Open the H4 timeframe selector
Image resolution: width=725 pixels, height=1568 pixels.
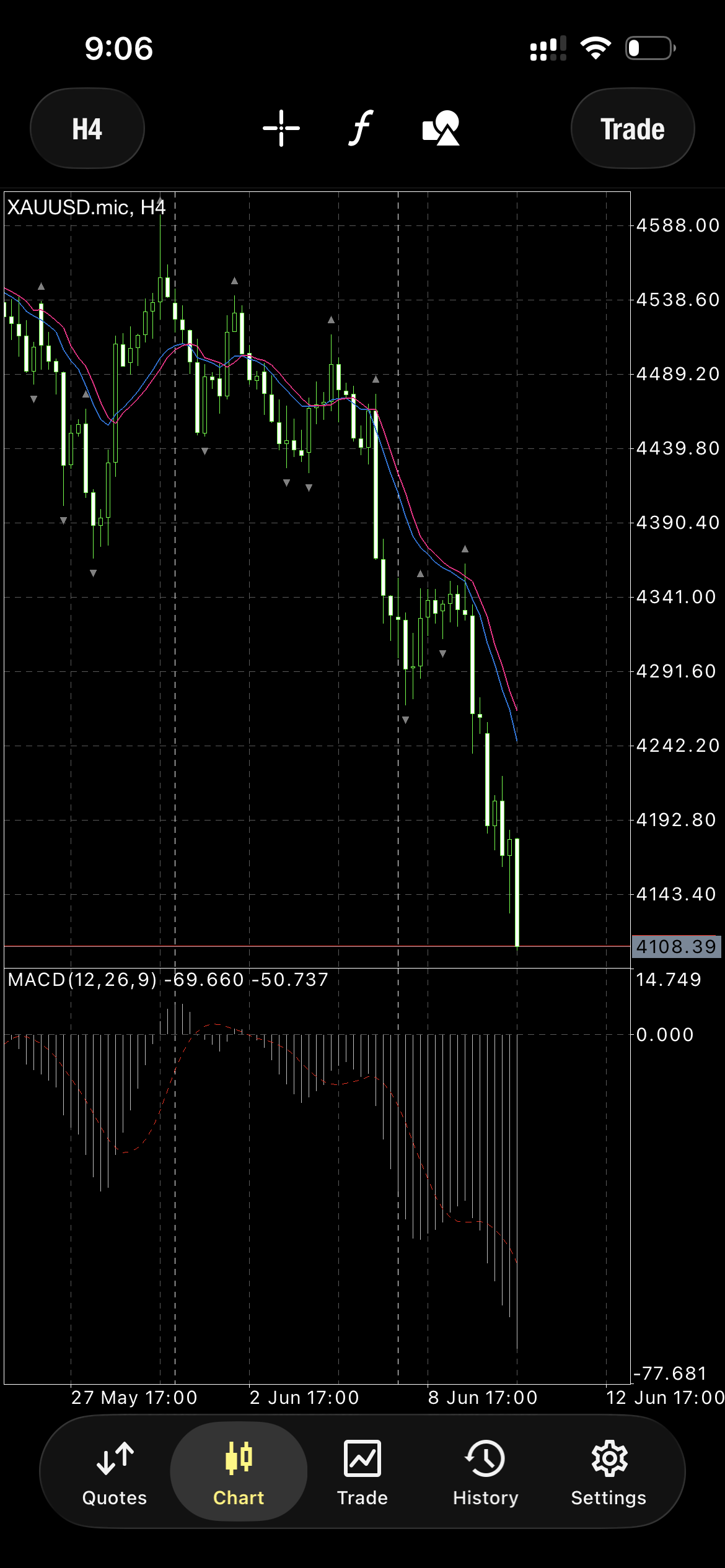point(87,129)
